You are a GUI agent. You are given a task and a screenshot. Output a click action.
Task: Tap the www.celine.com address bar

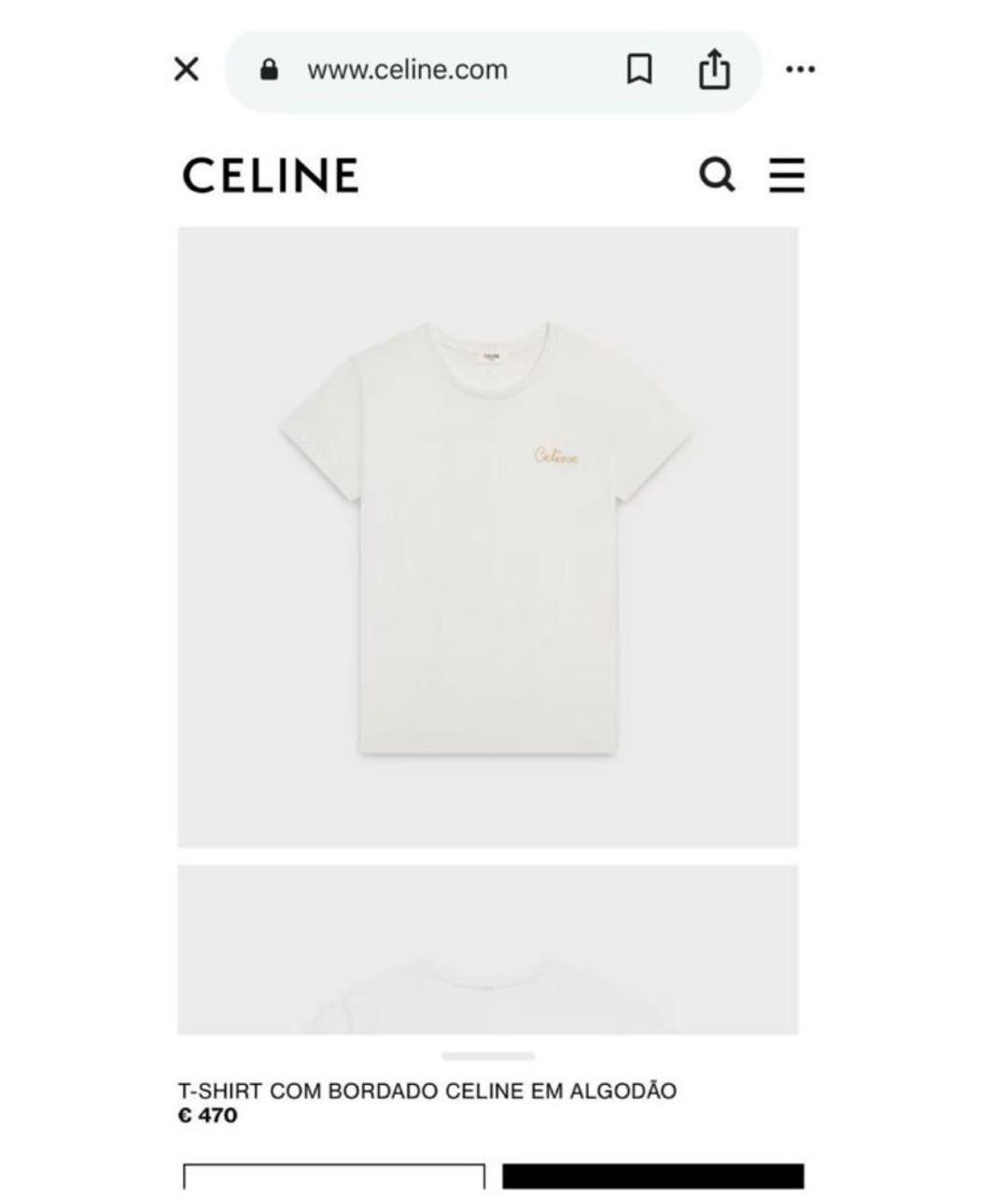coord(407,70)
